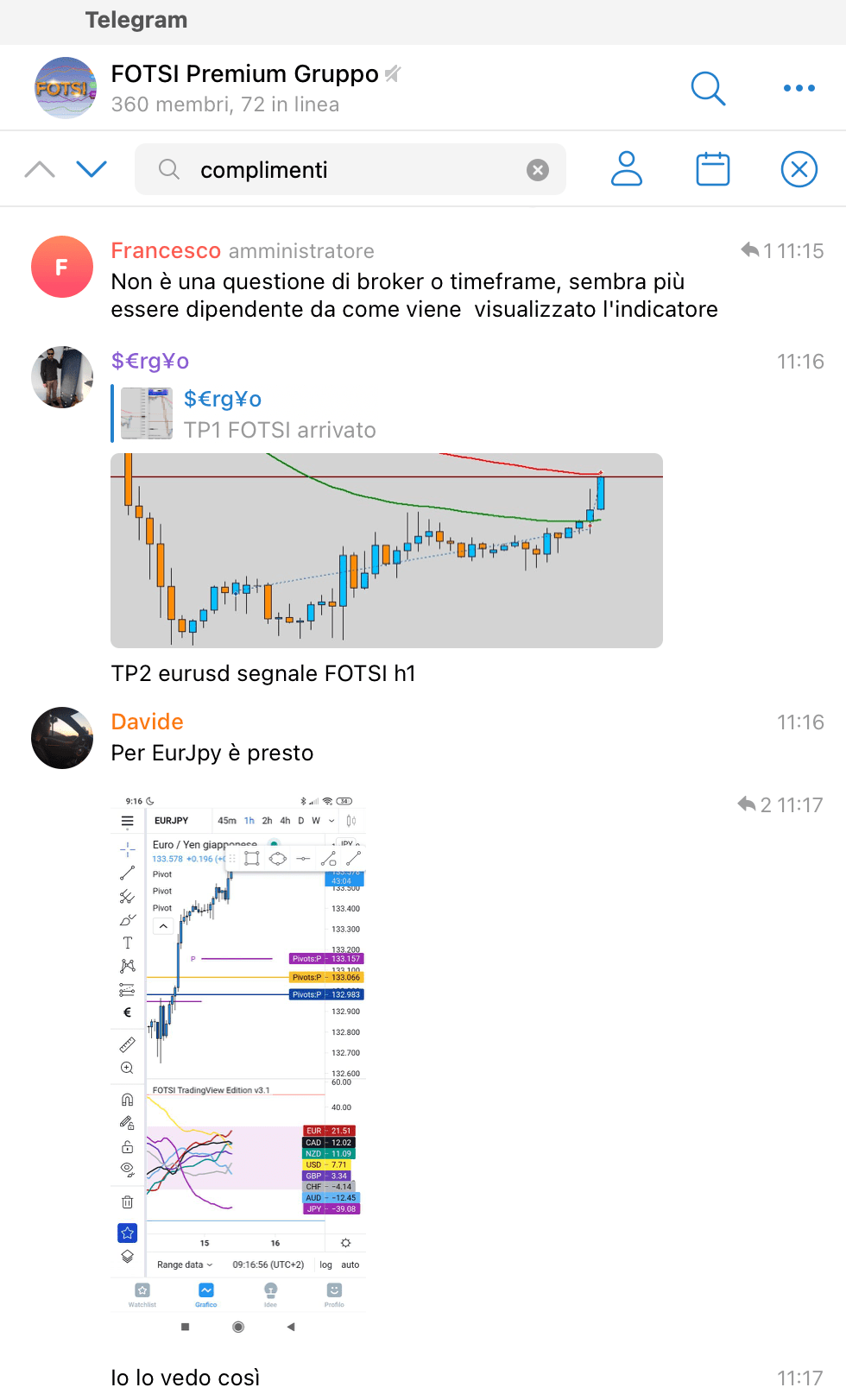
Task: Open the chat search magnifier icon
Action: tap(708, 88)
